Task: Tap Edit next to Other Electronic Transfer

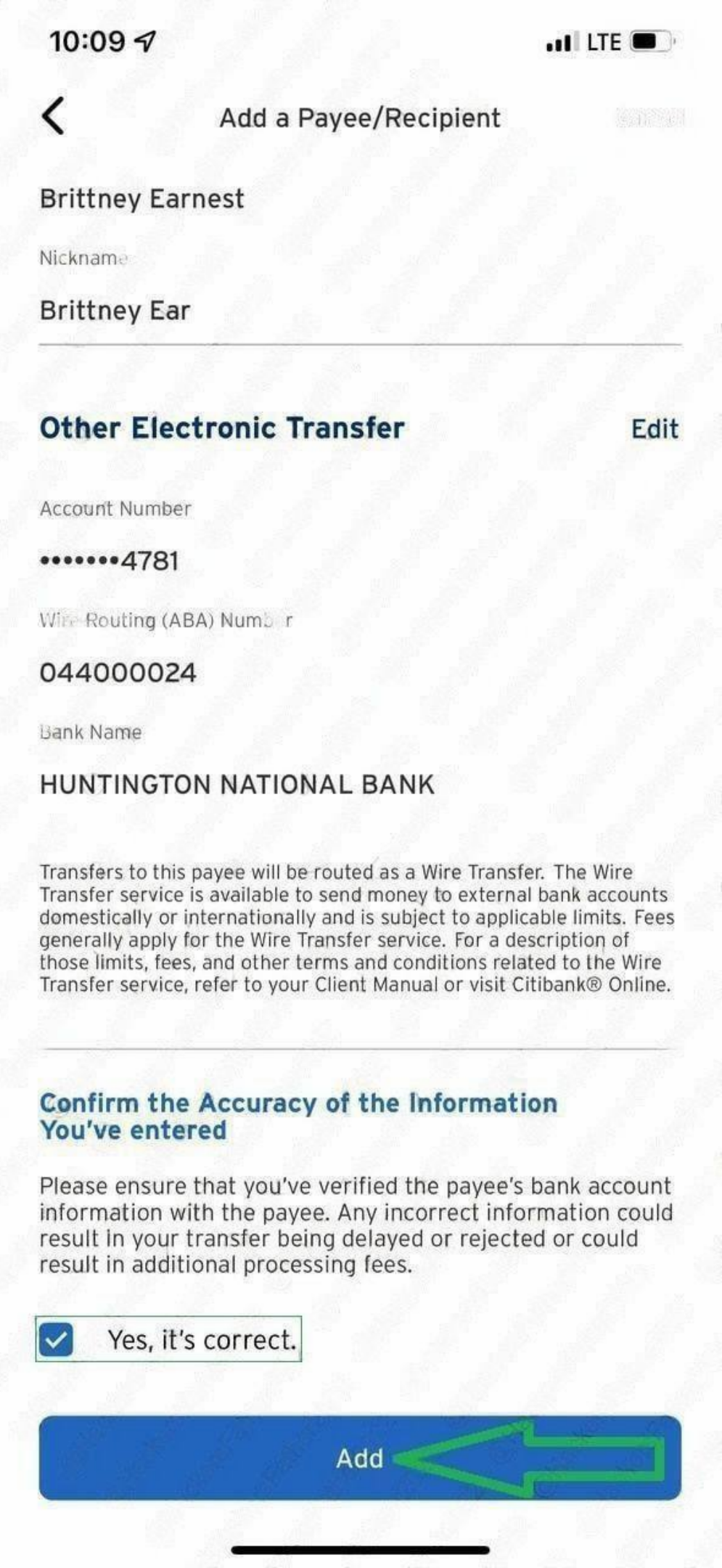Action: click(x=654, y=428)
